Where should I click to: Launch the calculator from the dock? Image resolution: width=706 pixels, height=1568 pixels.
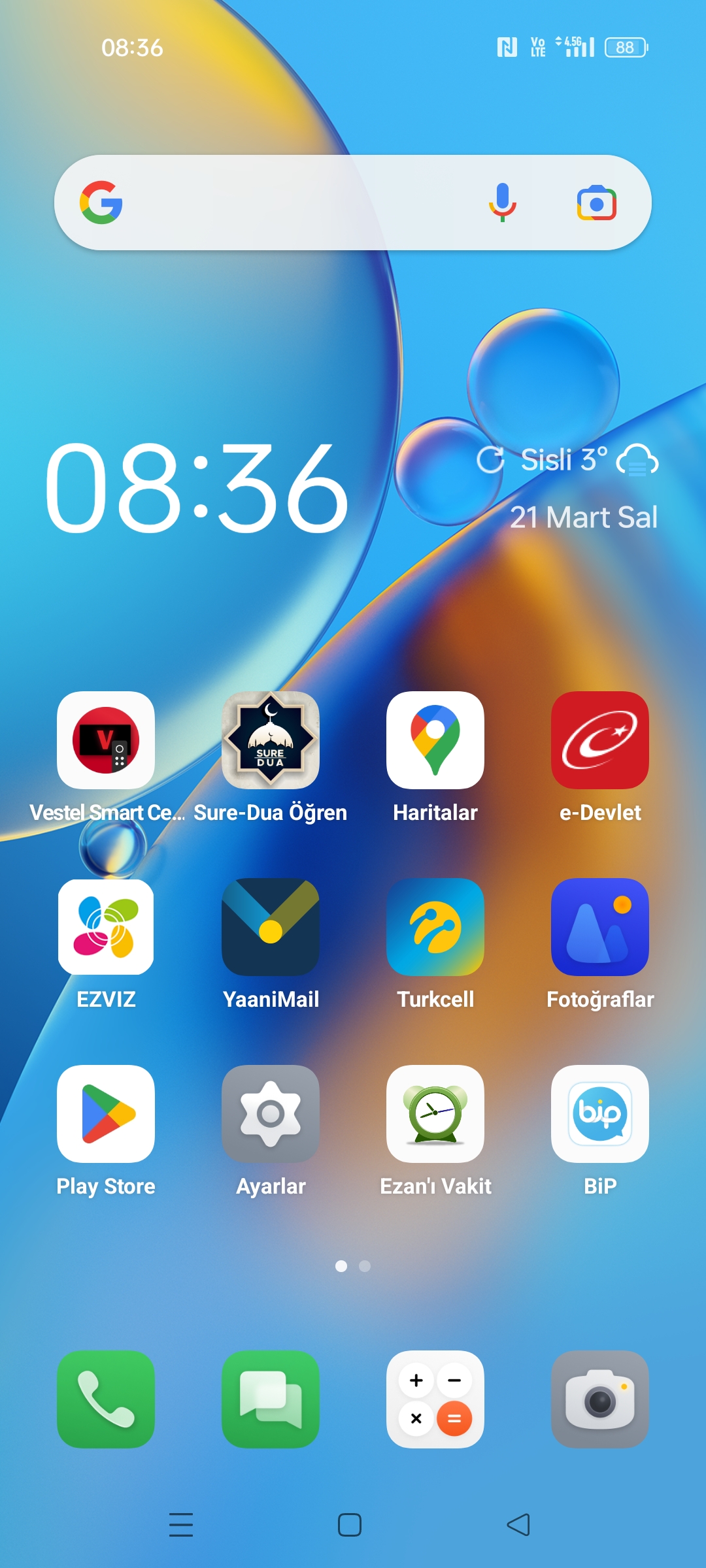(x=435, y=1399)
